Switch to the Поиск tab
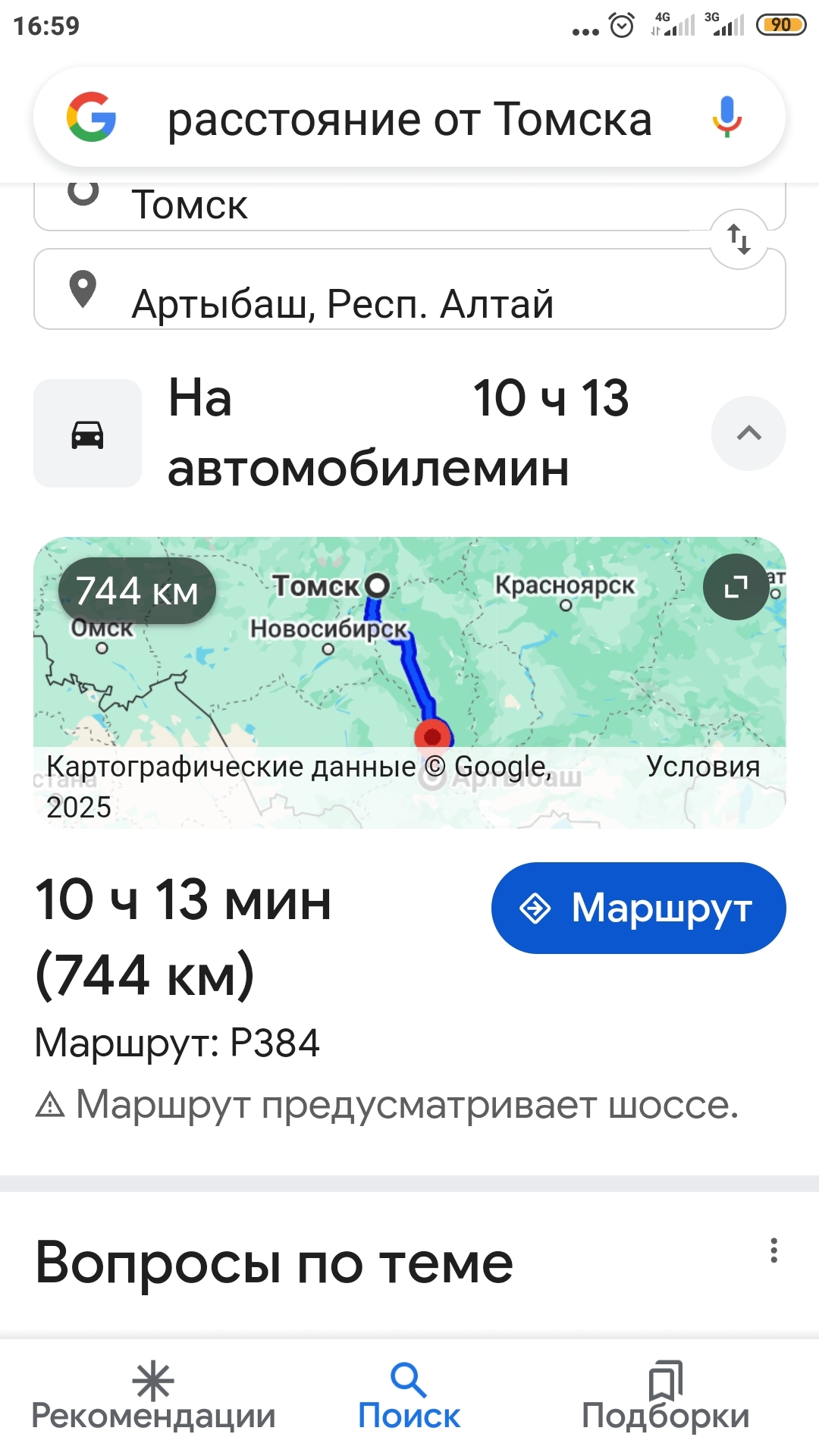The height and width of the screenshot is (1456, 819). click(409, 1397)
